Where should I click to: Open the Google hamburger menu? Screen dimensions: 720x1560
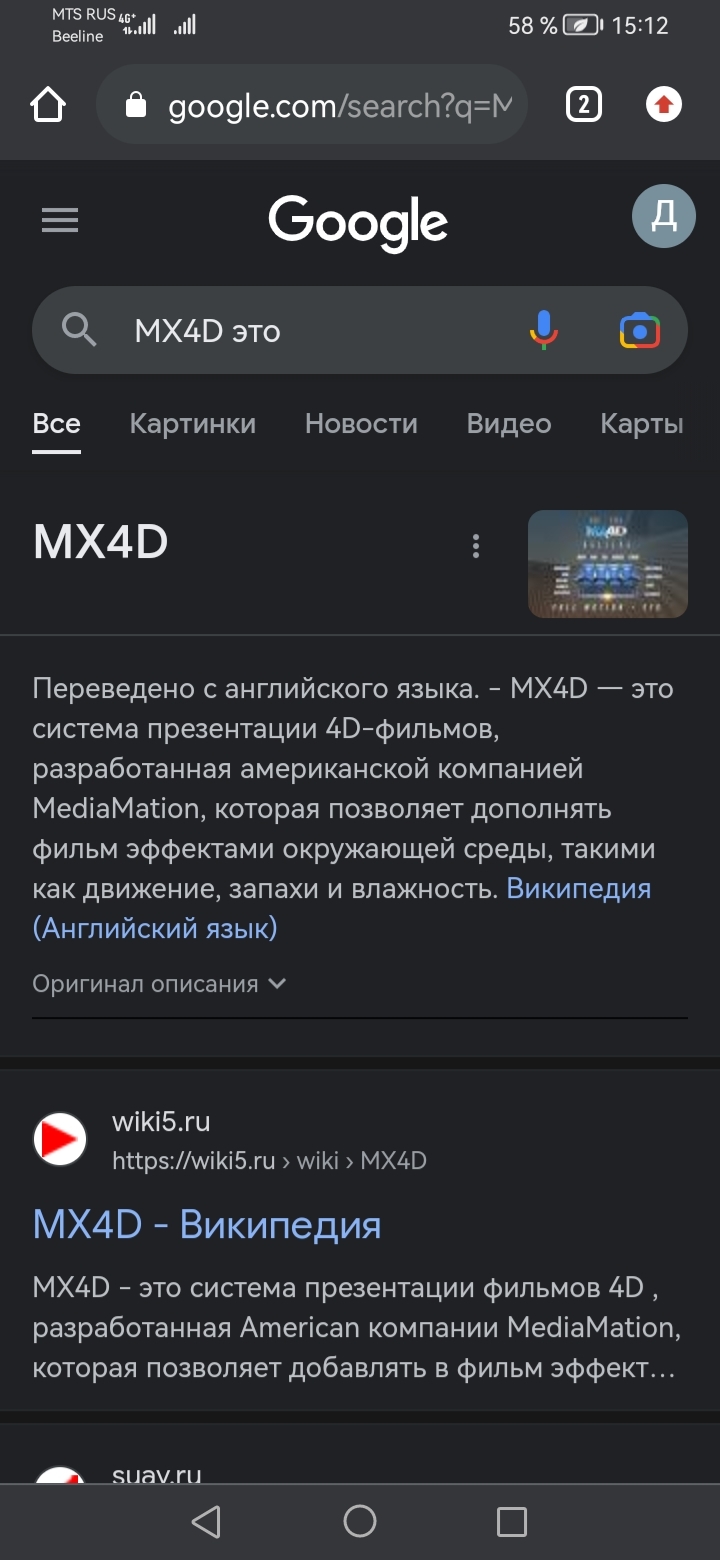60,220
